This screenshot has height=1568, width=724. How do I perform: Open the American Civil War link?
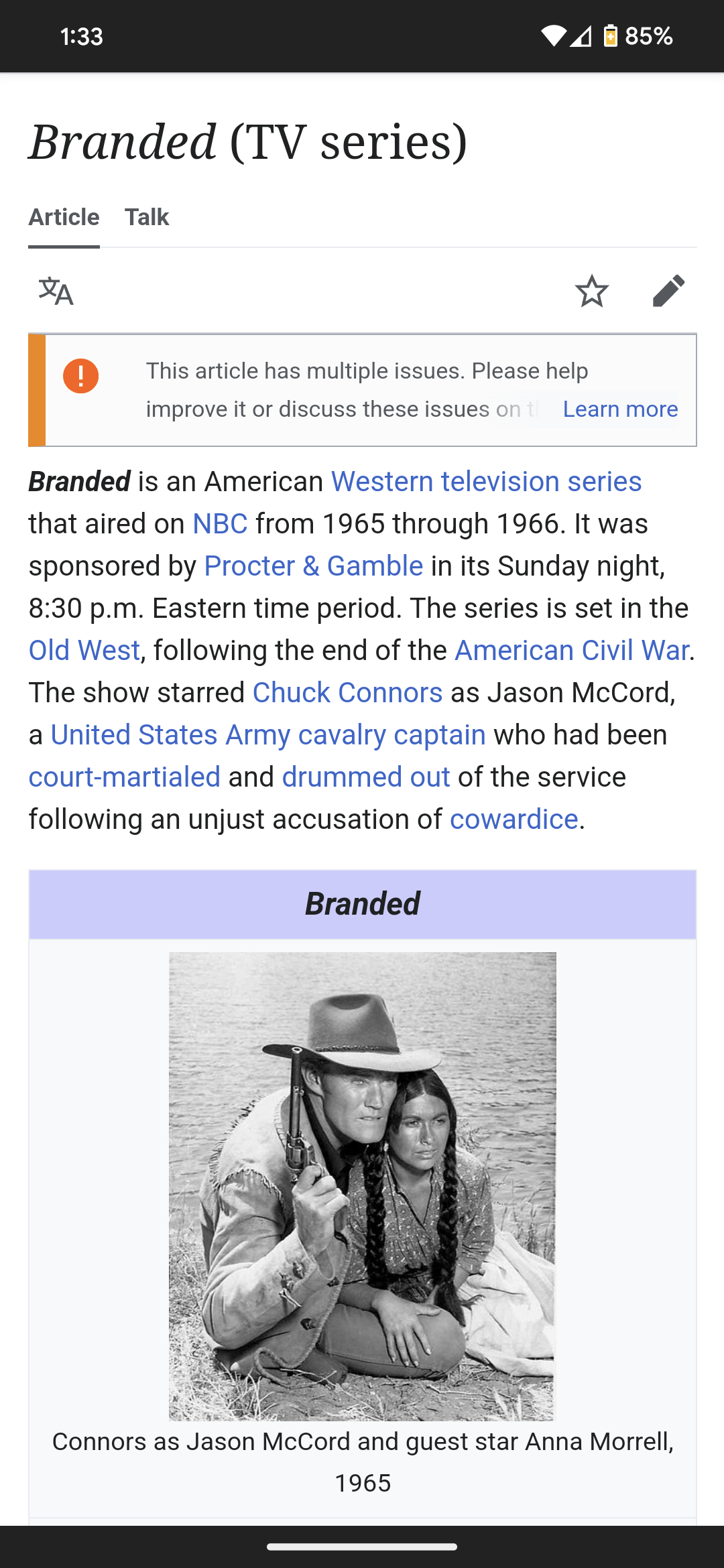(572, 651)
